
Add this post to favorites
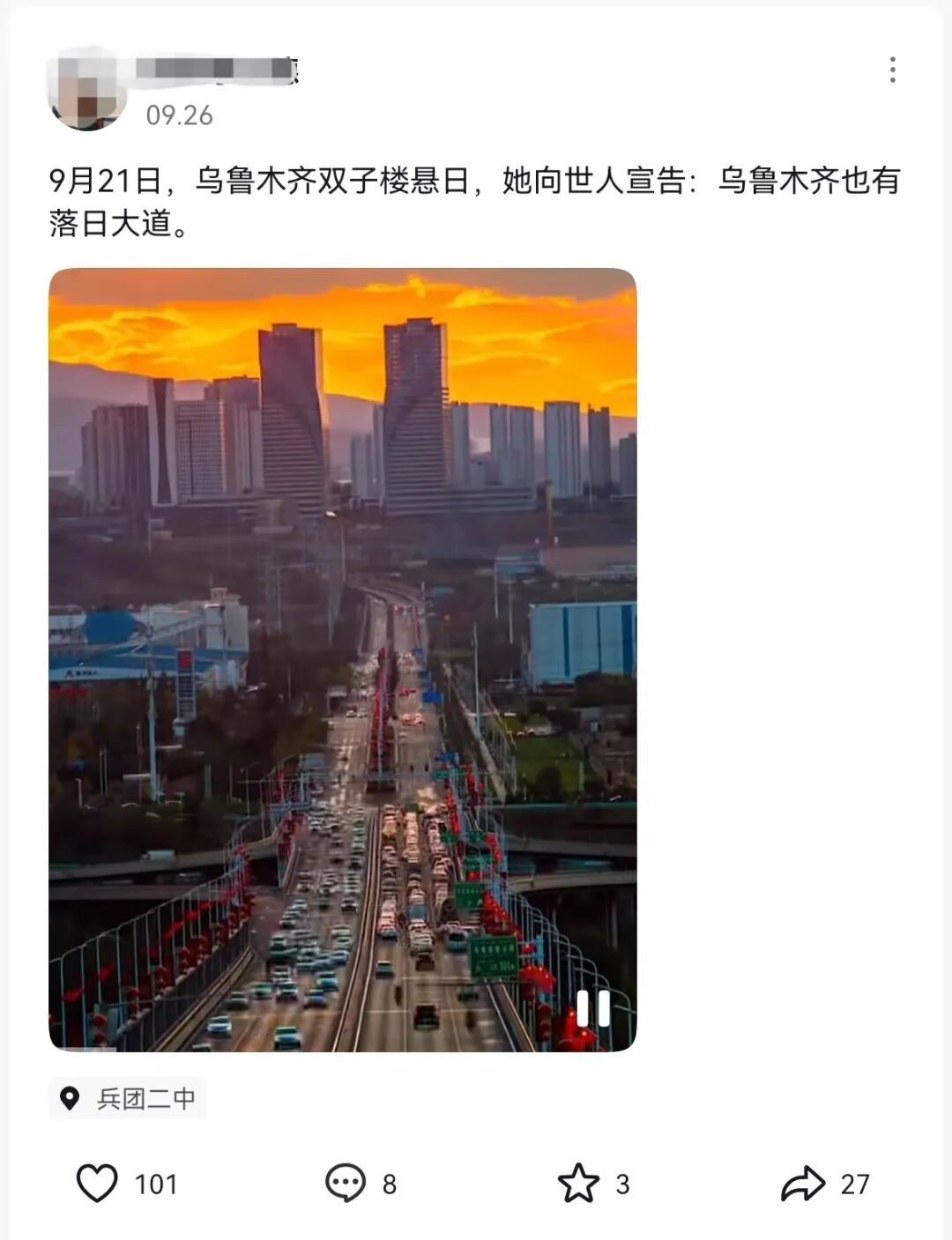578,1184
